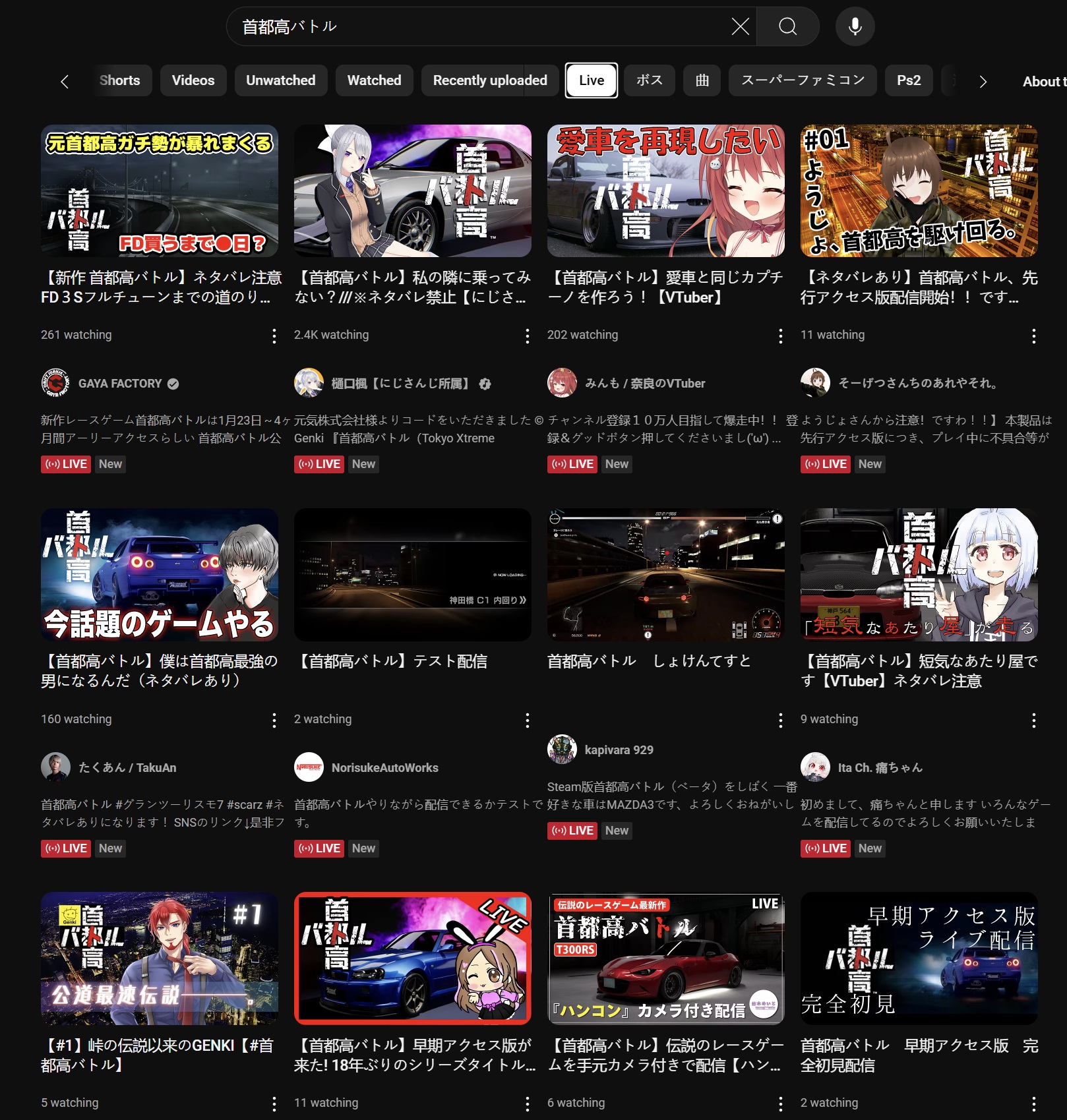Screen dimensions: 1067x1120
Task: Show earlier filter chips with the left arrow
Action: click(x=64, y=81)
